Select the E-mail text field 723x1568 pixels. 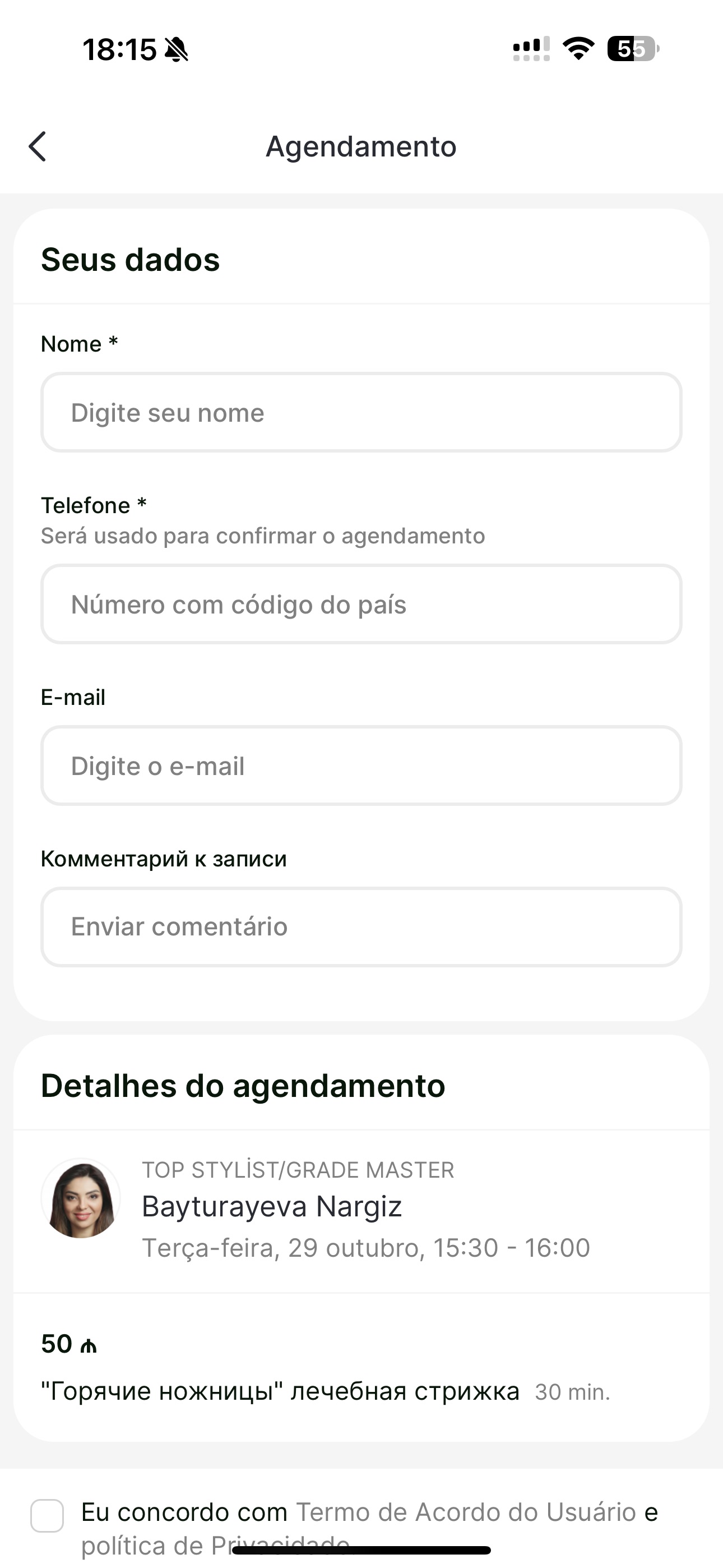tap(361, 765)
